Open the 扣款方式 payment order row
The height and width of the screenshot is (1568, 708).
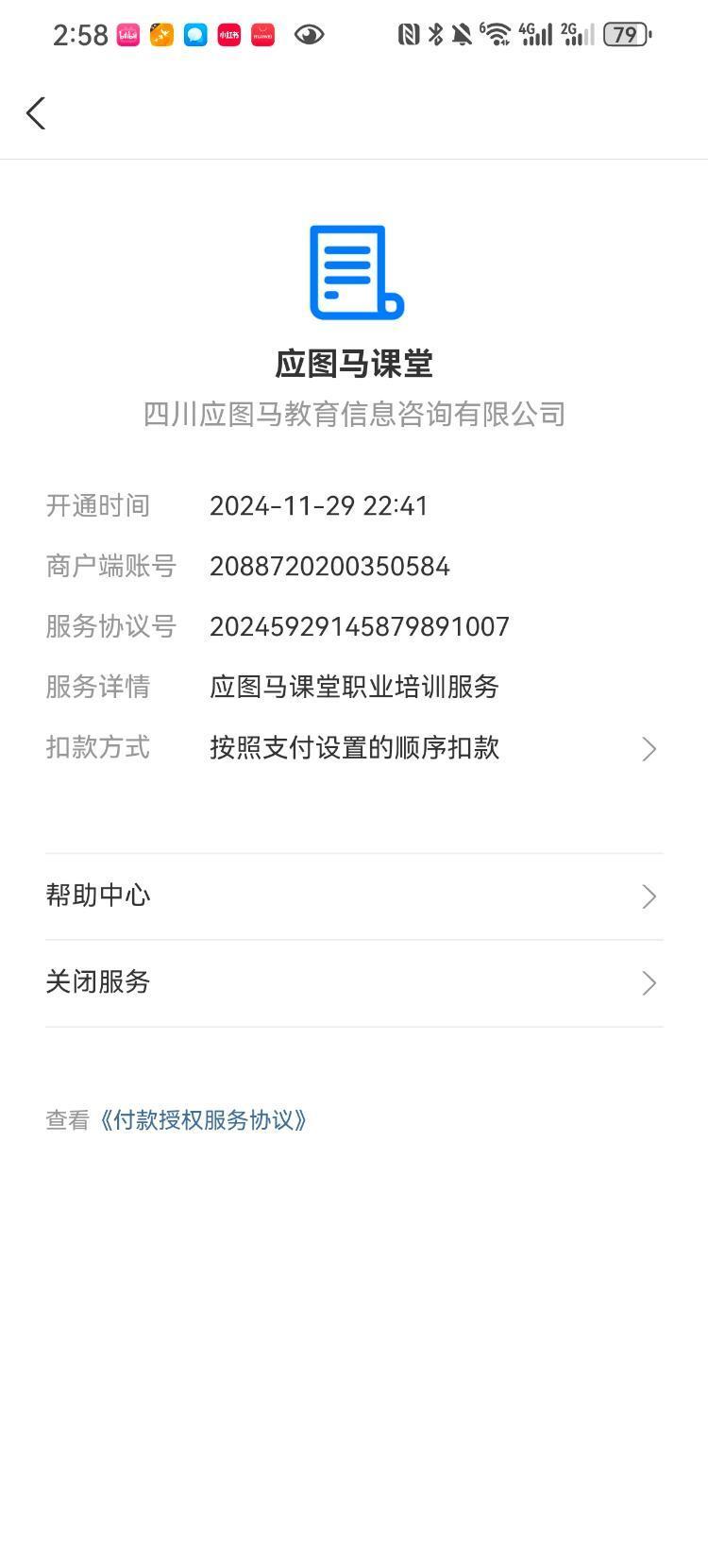tap(354, 748)
